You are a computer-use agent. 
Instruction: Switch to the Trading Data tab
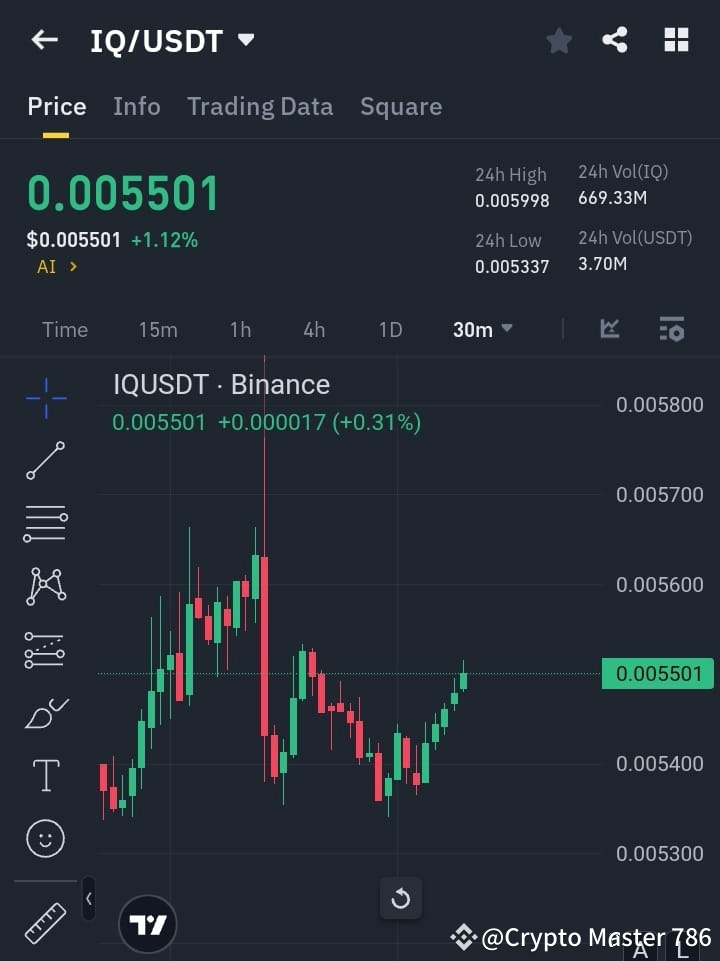(x=260, y=106)
